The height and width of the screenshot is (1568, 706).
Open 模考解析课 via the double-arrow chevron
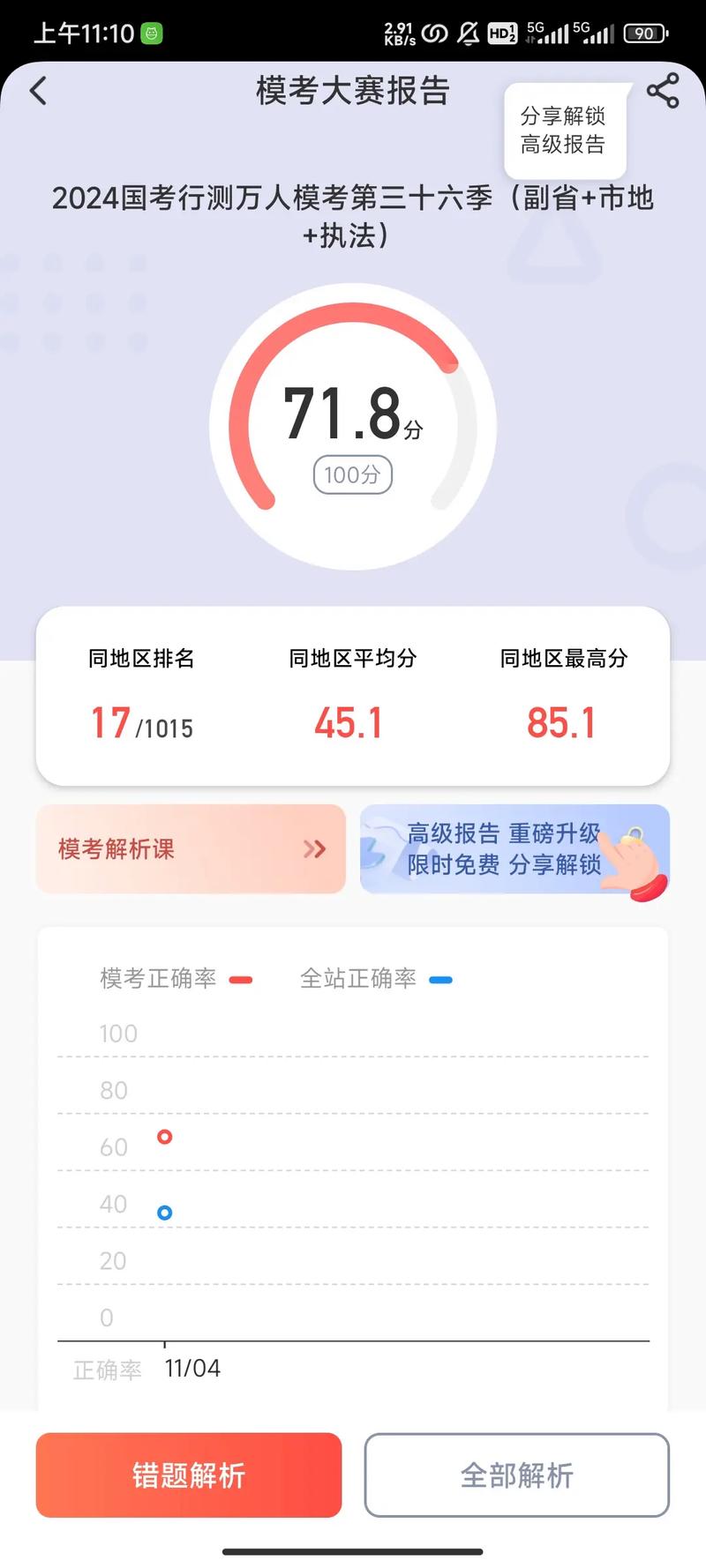313,849
